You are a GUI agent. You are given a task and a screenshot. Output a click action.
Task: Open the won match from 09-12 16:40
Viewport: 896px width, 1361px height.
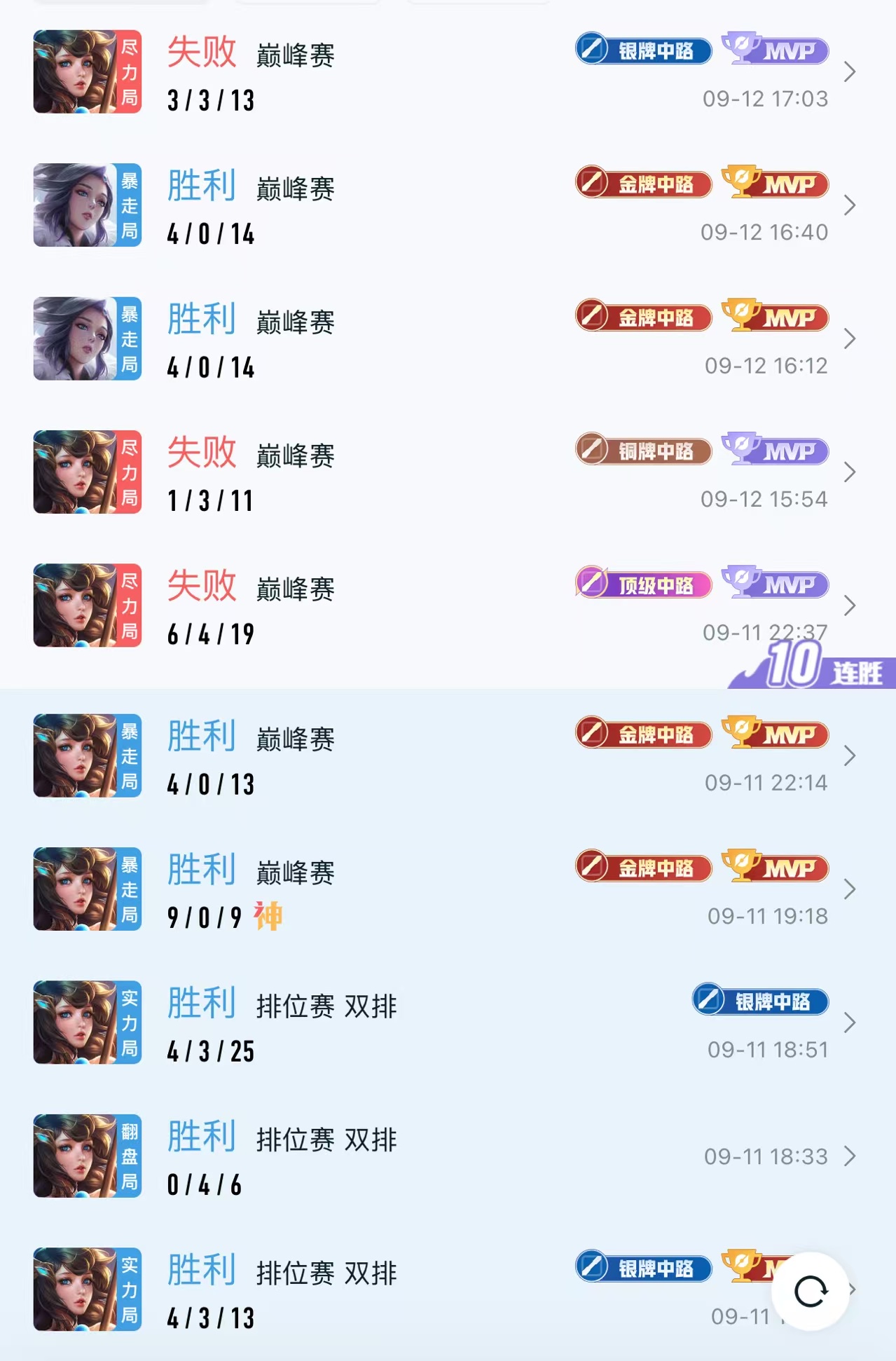(x=448, y=205)
